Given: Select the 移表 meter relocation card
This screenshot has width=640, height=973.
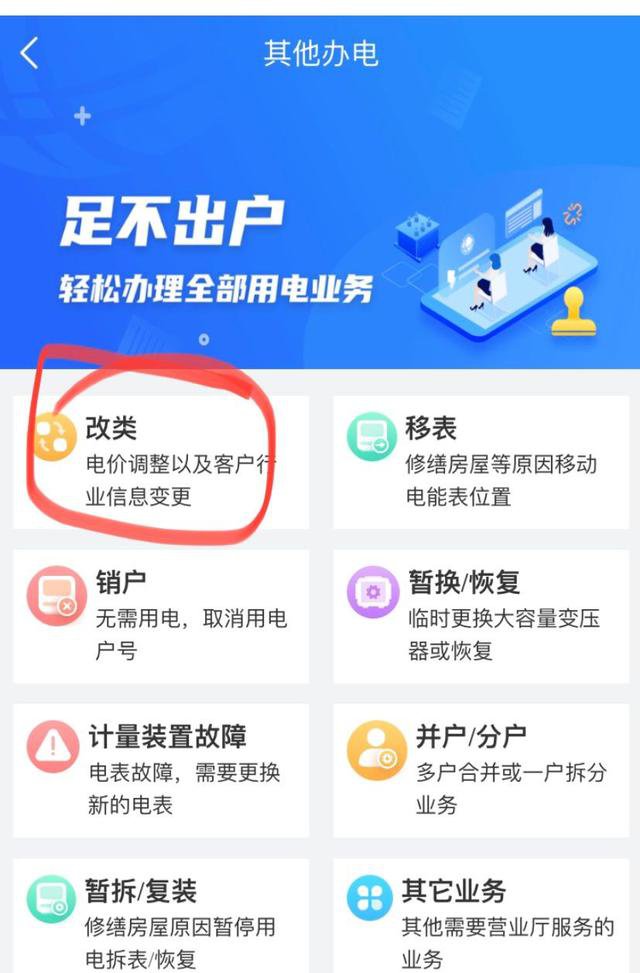Looking at the screenshot, I should pos(478,462).
